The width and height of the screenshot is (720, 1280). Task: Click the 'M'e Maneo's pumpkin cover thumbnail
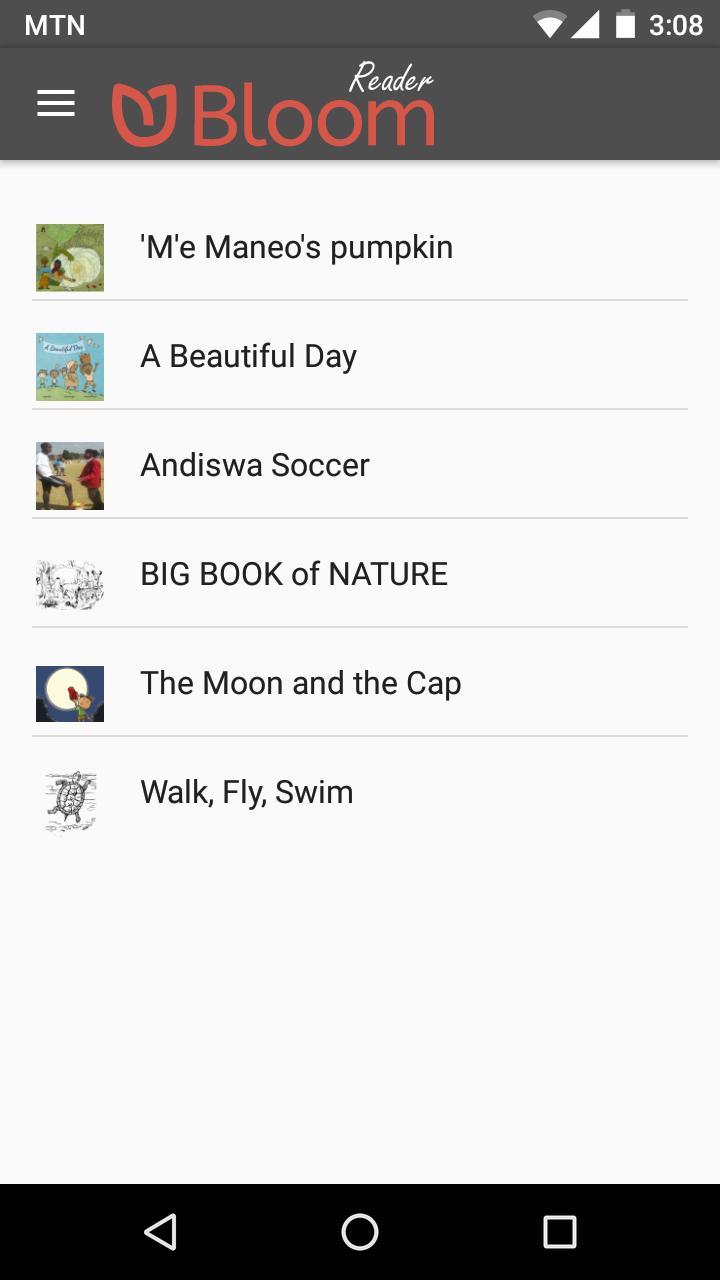click(70, 257)
